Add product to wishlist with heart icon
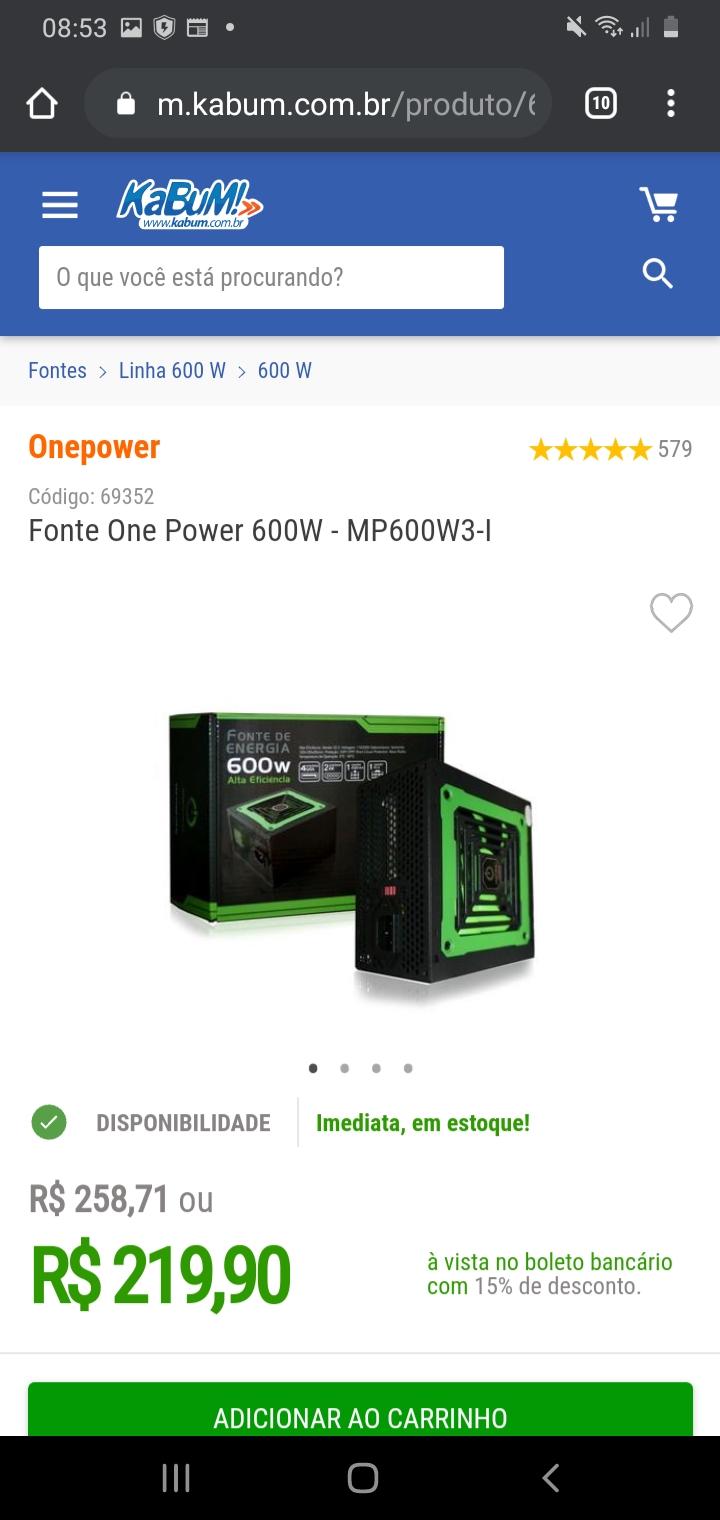 pos(671,613)
